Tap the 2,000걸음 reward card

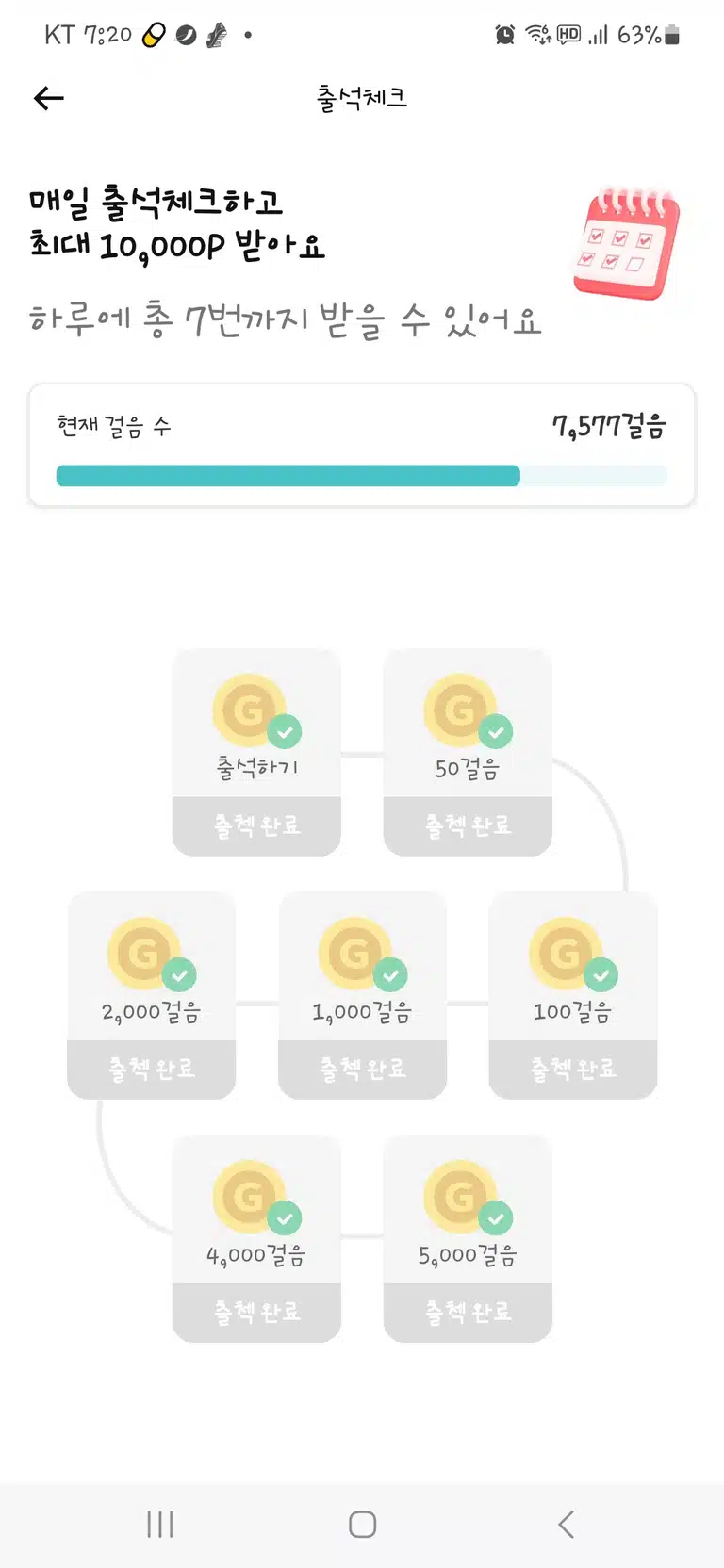tap(151, 995)
